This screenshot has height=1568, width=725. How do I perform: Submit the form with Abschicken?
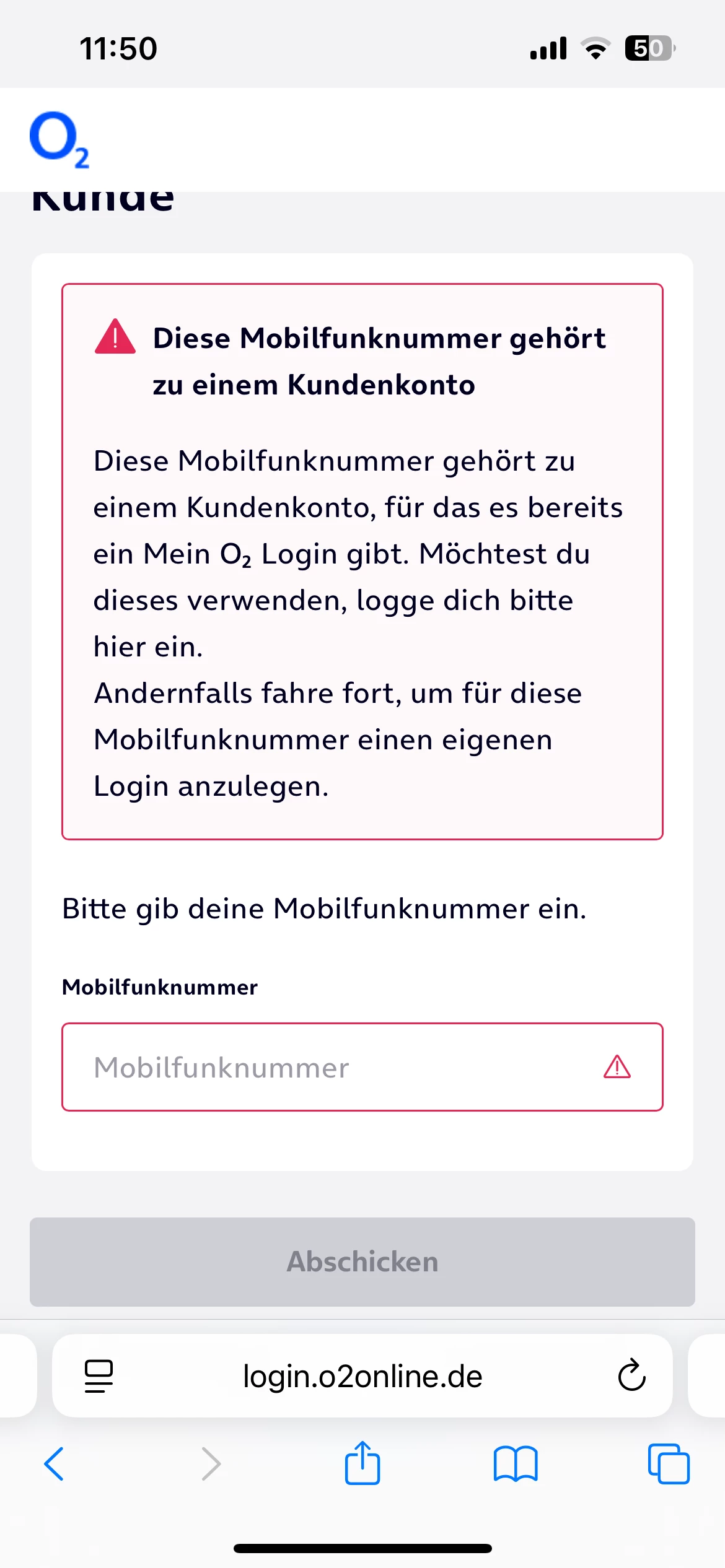[362, 1261]
